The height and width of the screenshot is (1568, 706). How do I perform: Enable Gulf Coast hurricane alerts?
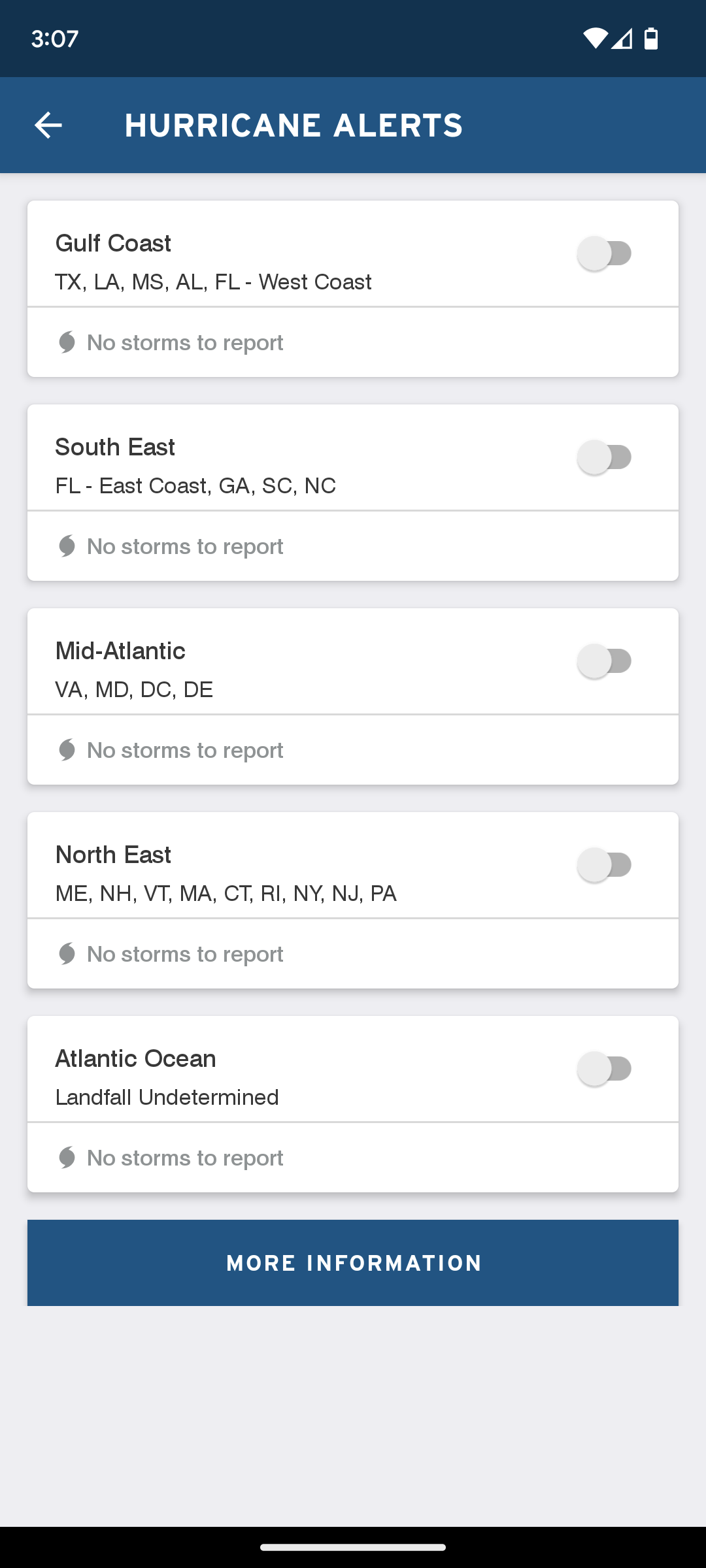(605, 253)
